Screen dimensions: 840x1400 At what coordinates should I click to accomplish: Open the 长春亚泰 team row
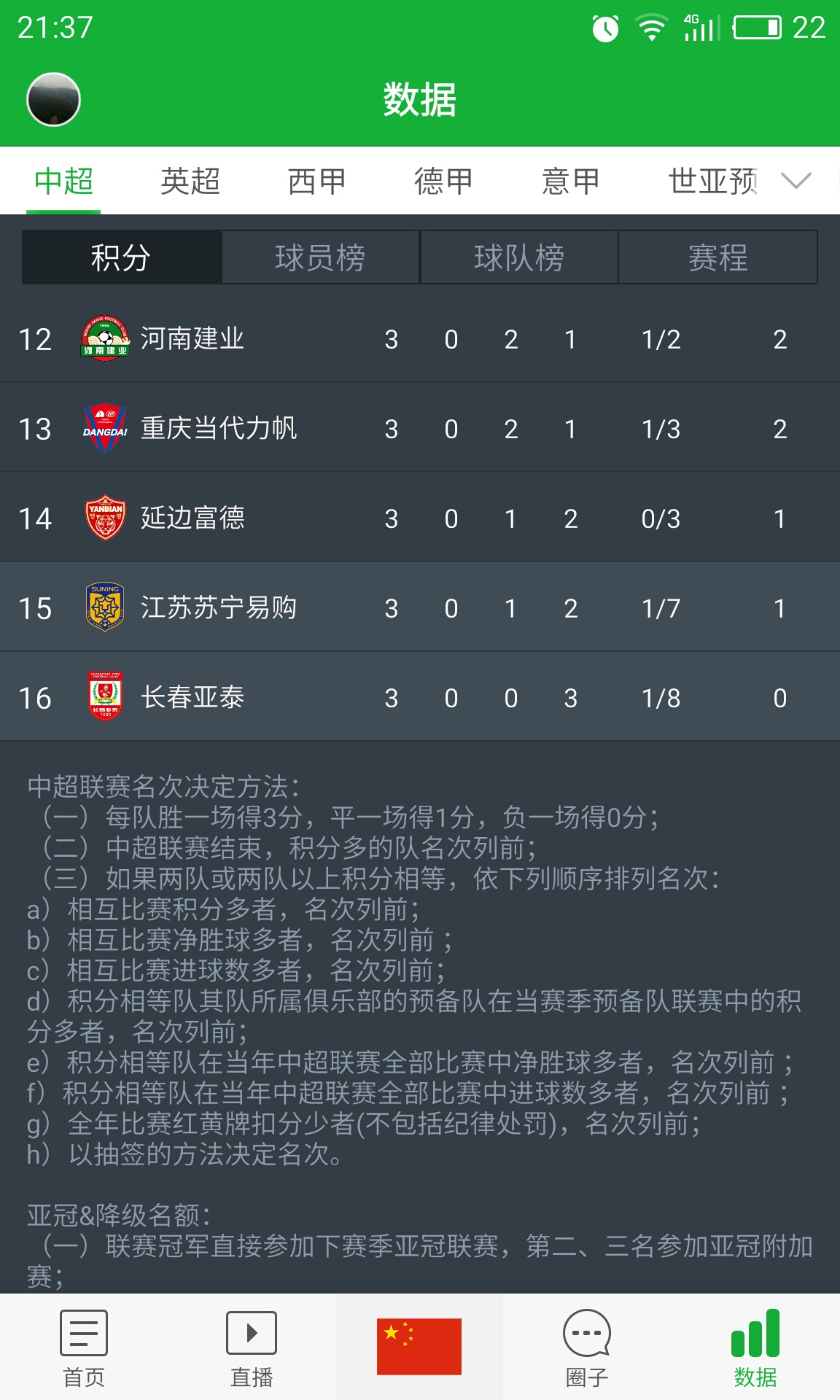420,698
